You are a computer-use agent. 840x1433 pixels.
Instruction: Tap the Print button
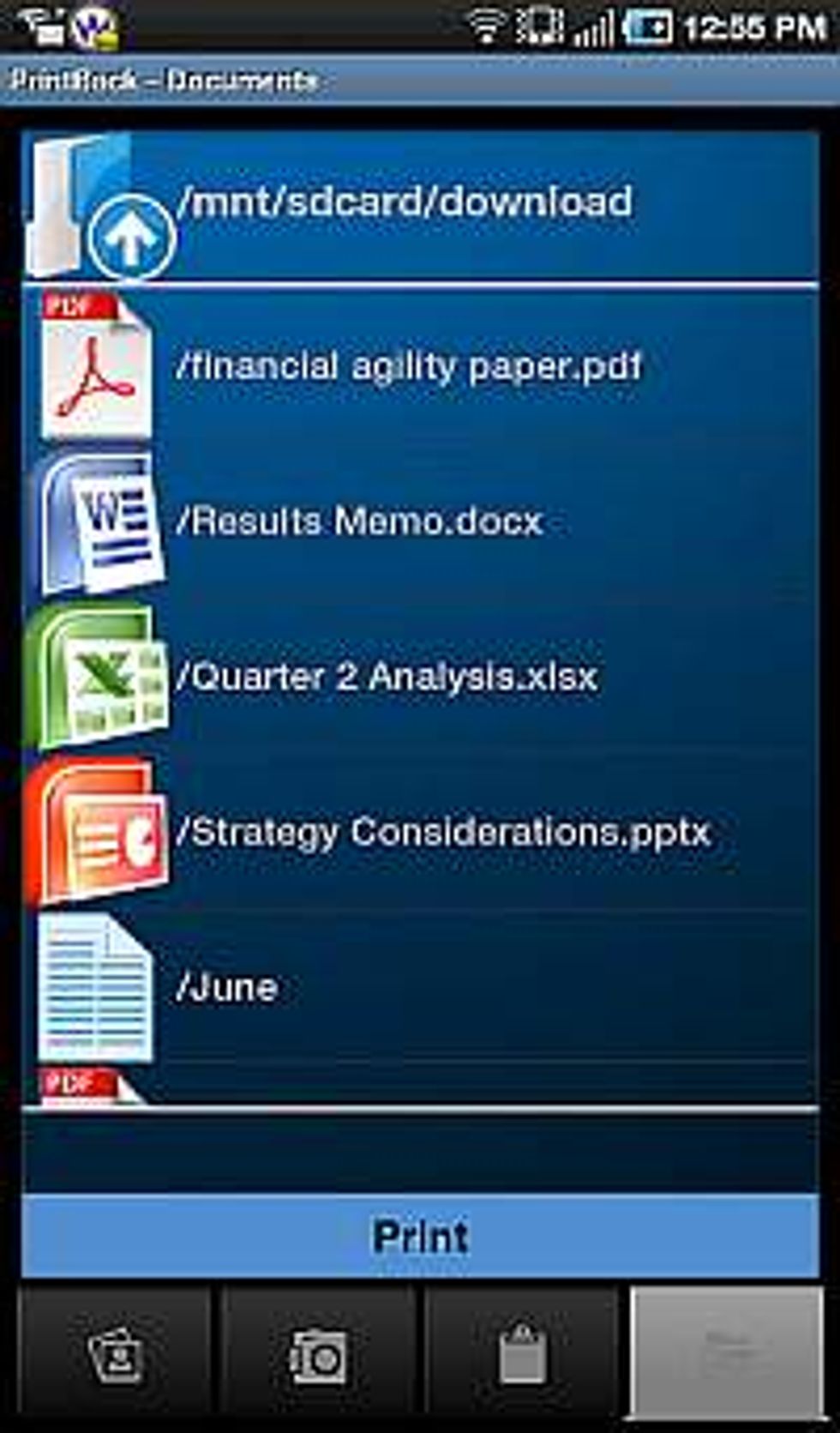pyautogui.click(x=420, y=1236)
